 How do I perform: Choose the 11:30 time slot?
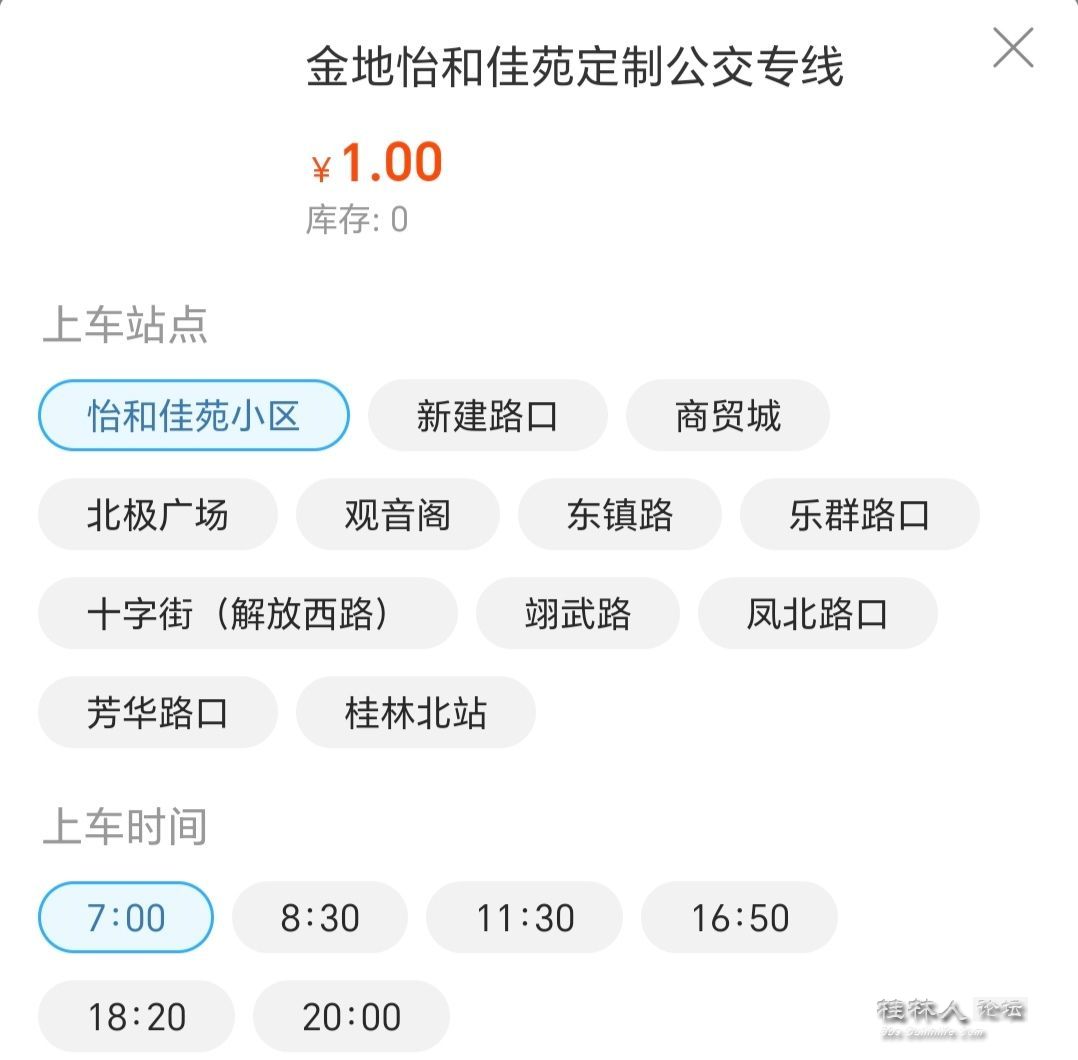point(524,917)
